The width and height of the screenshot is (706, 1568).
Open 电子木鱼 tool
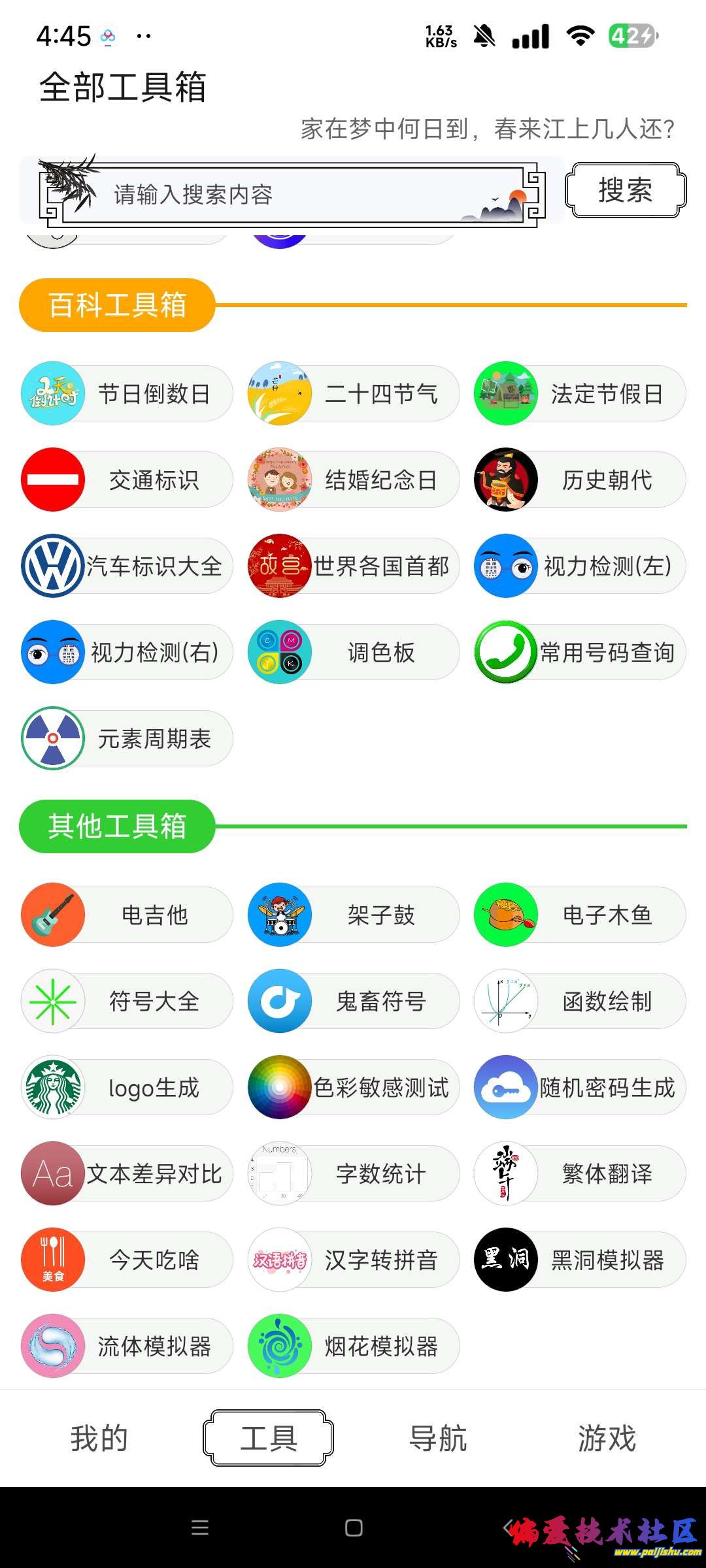pos(580,915)
